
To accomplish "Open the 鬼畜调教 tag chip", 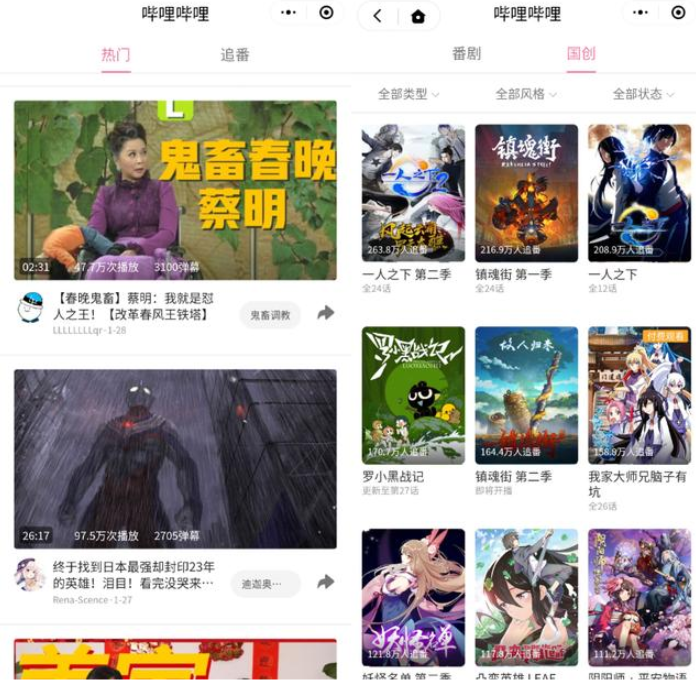I will (270, 315).
